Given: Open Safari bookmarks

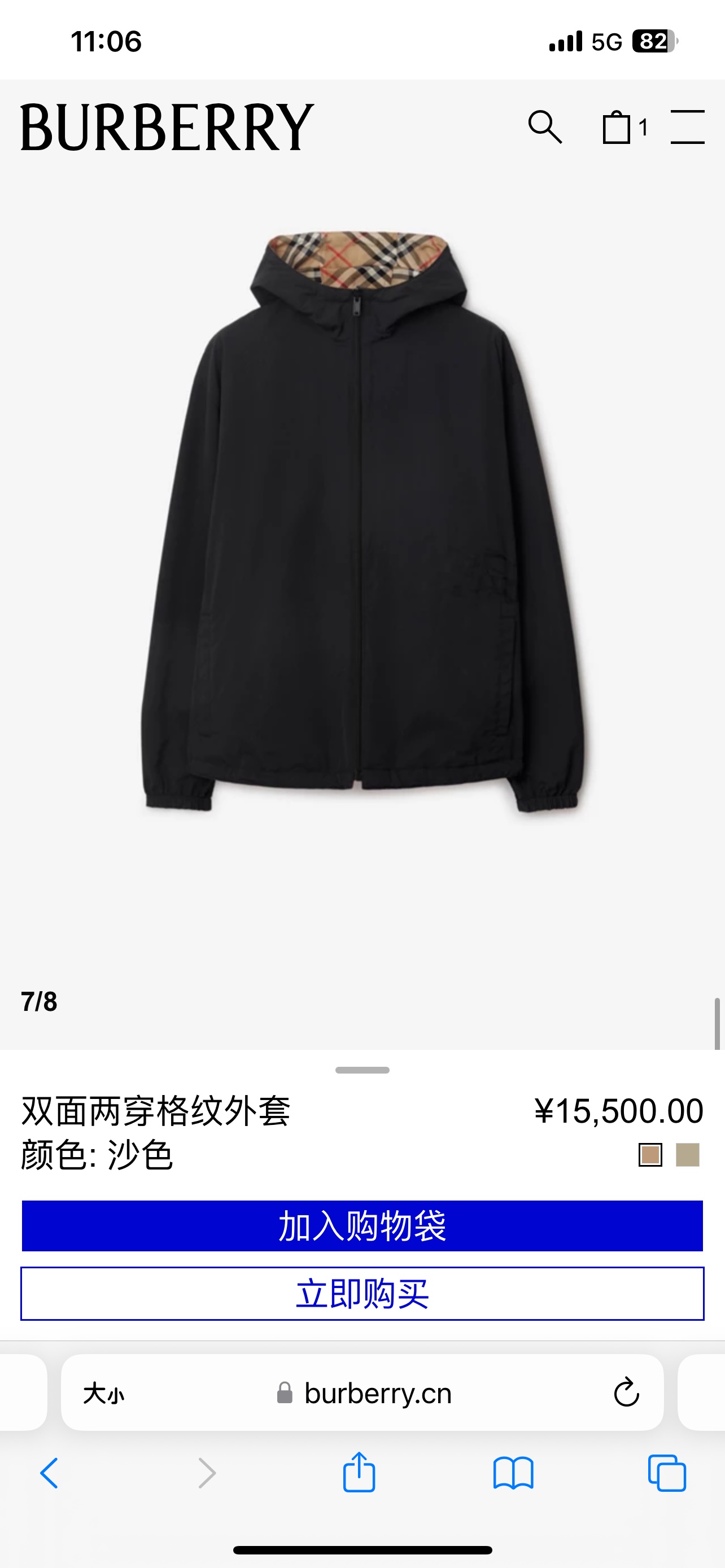Looking at the screenshot, I should 513,1473.
